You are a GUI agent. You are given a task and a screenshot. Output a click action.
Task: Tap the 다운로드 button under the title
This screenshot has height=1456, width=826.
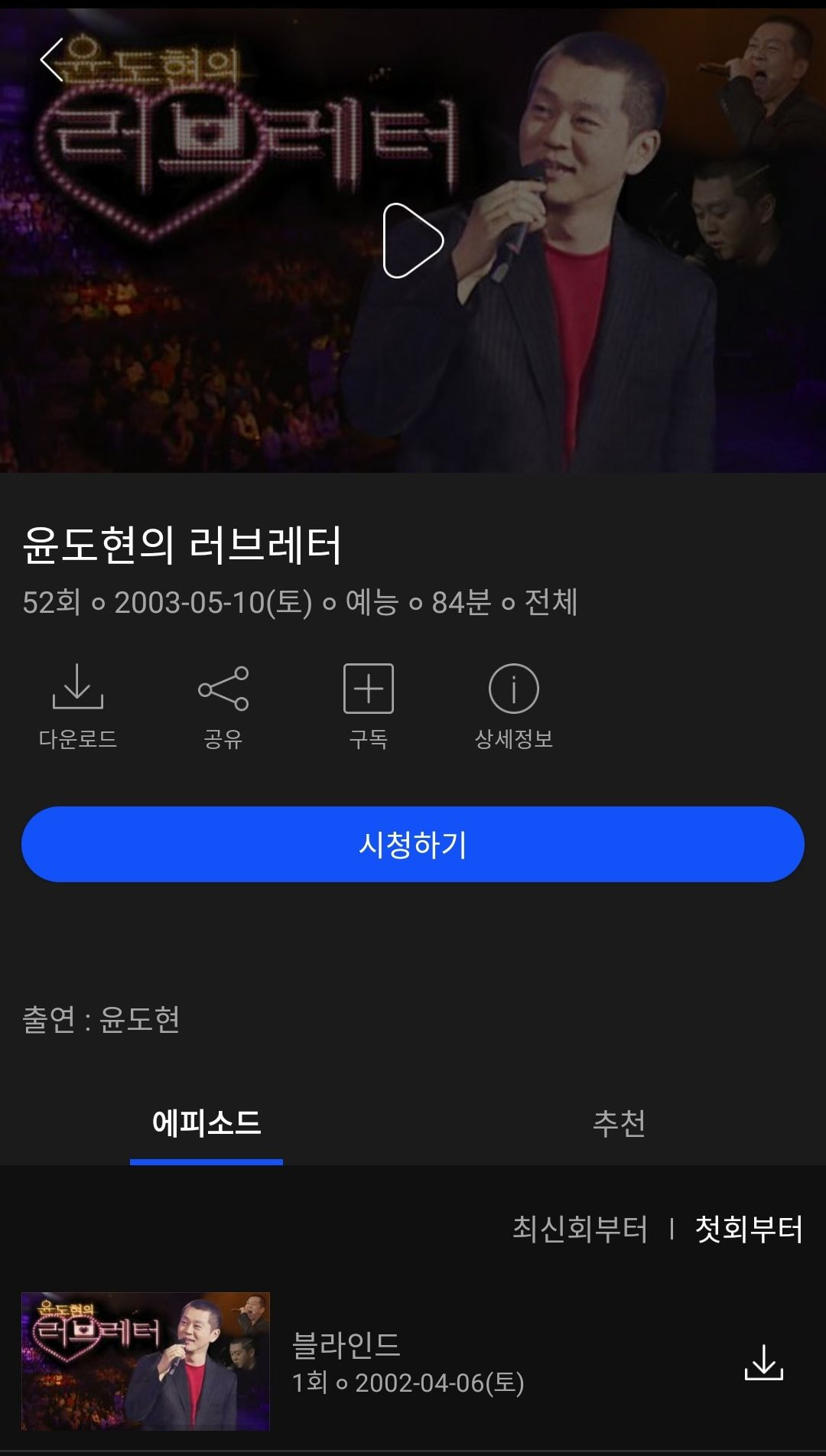tap(77, 705)
